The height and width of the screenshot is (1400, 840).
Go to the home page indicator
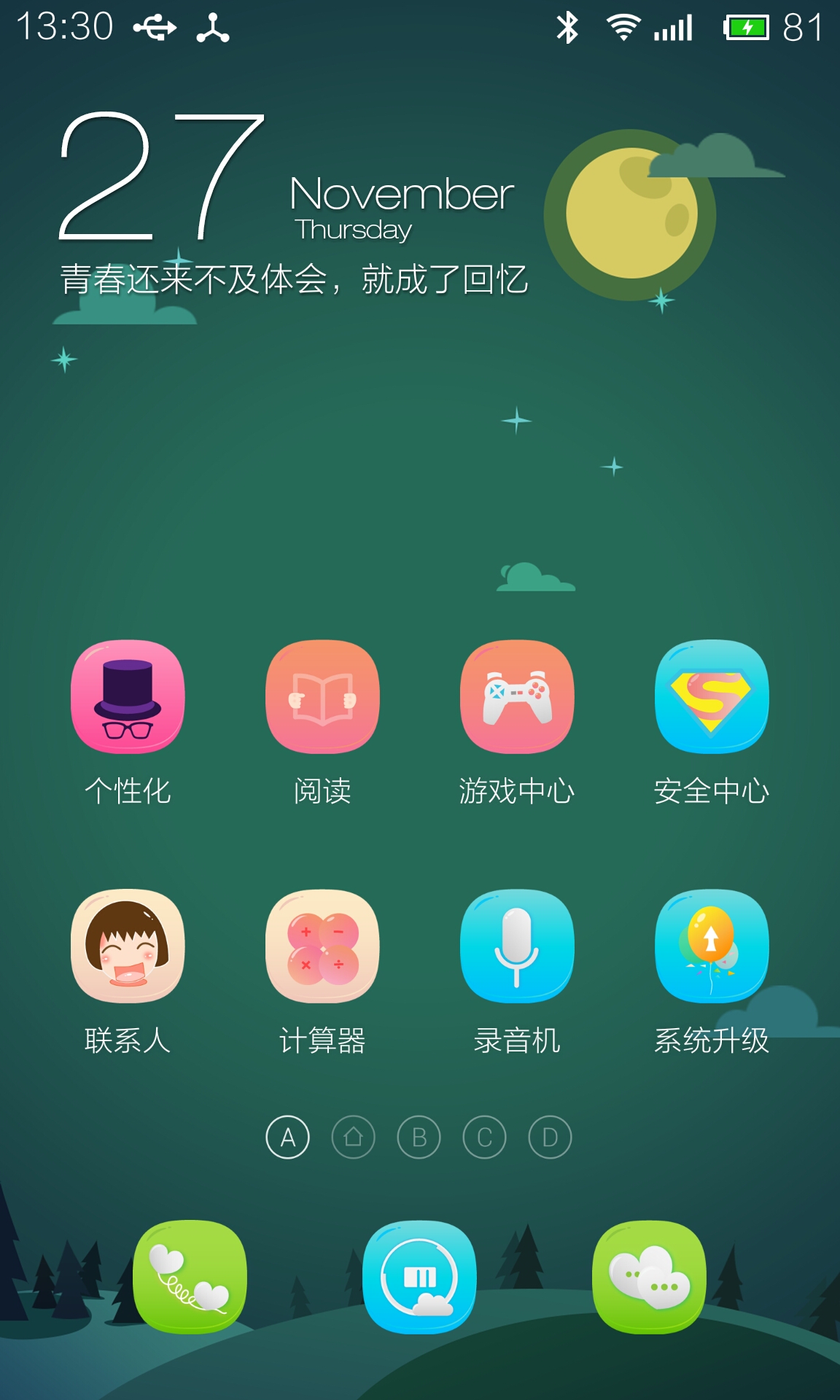pos(354,1137)
